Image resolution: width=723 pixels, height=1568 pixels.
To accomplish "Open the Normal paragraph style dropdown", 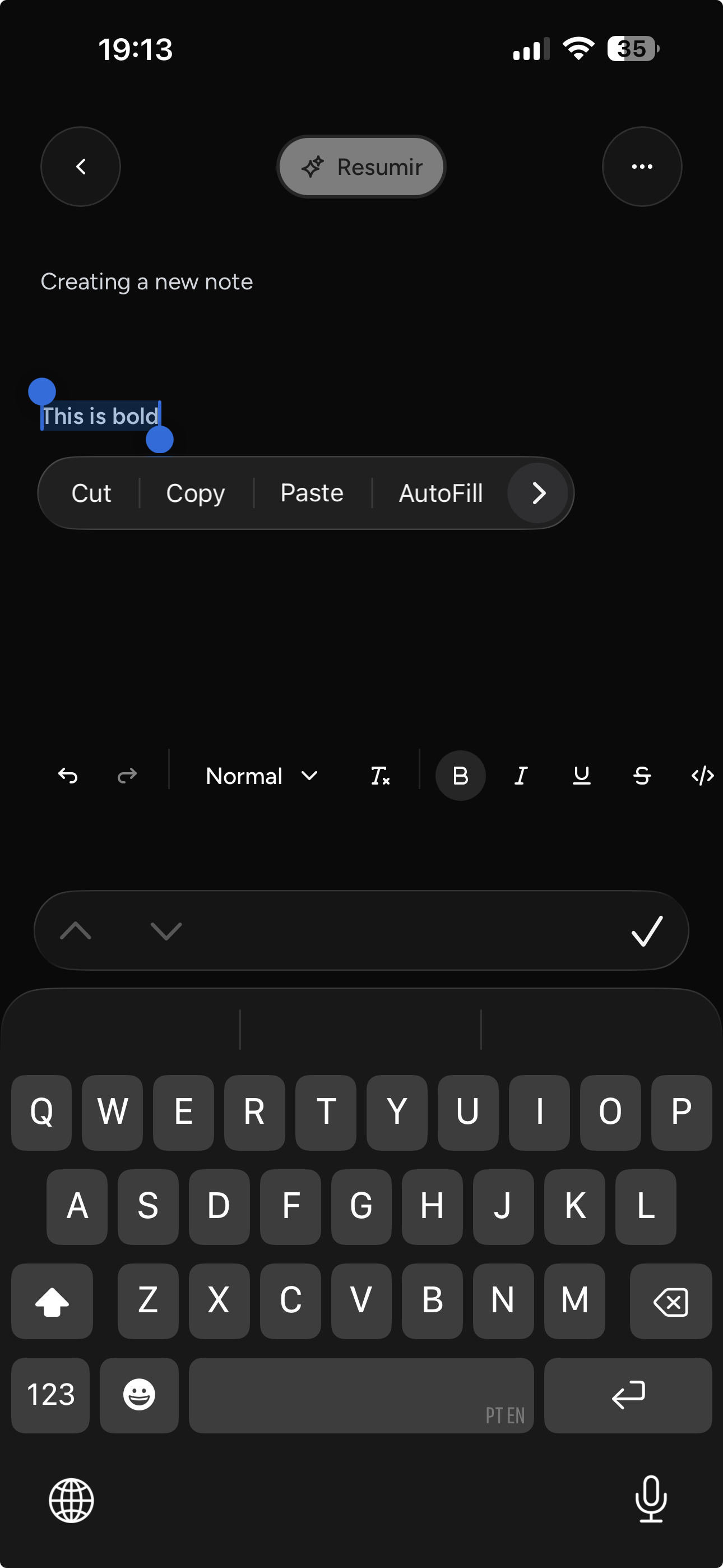I will click(x=261, y=776).
